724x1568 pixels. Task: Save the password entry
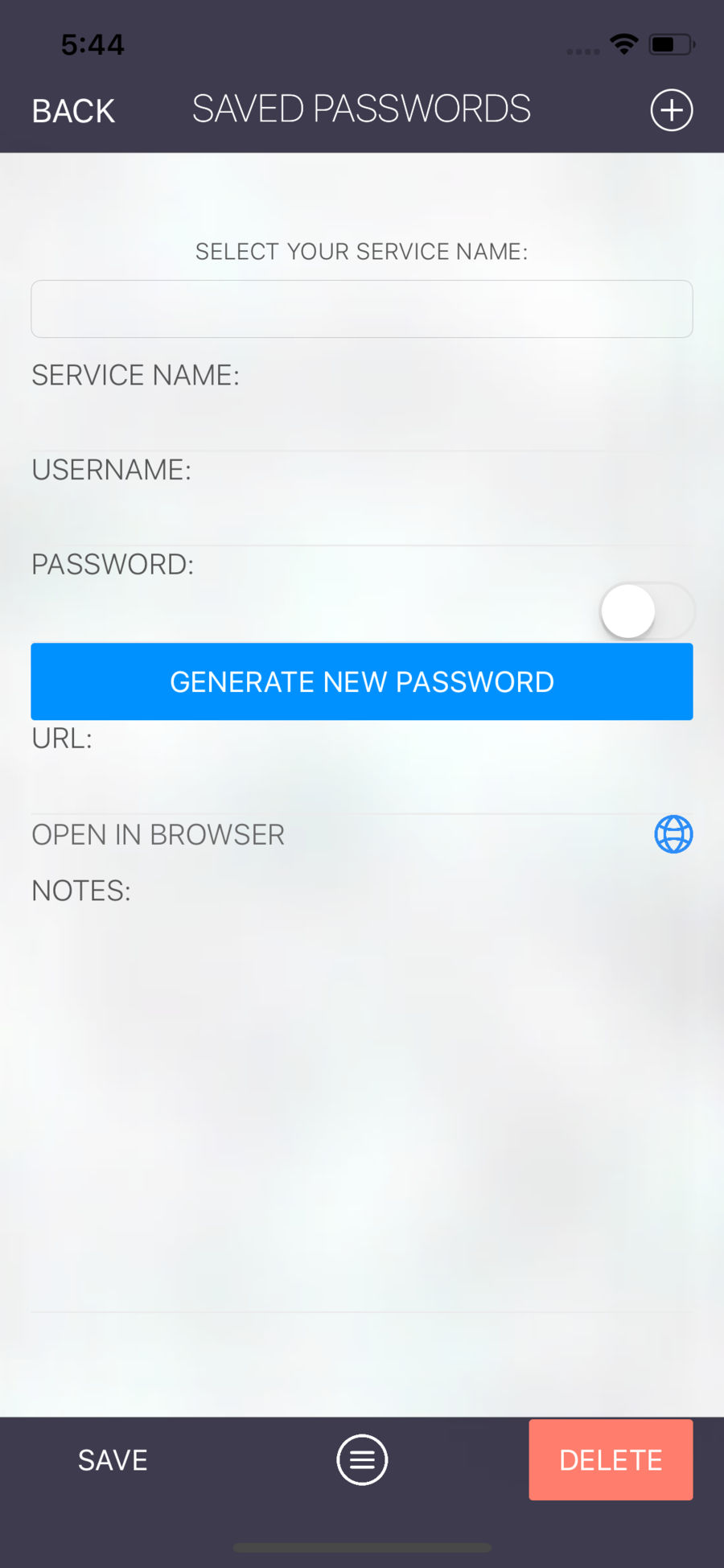click(113, 1460)
